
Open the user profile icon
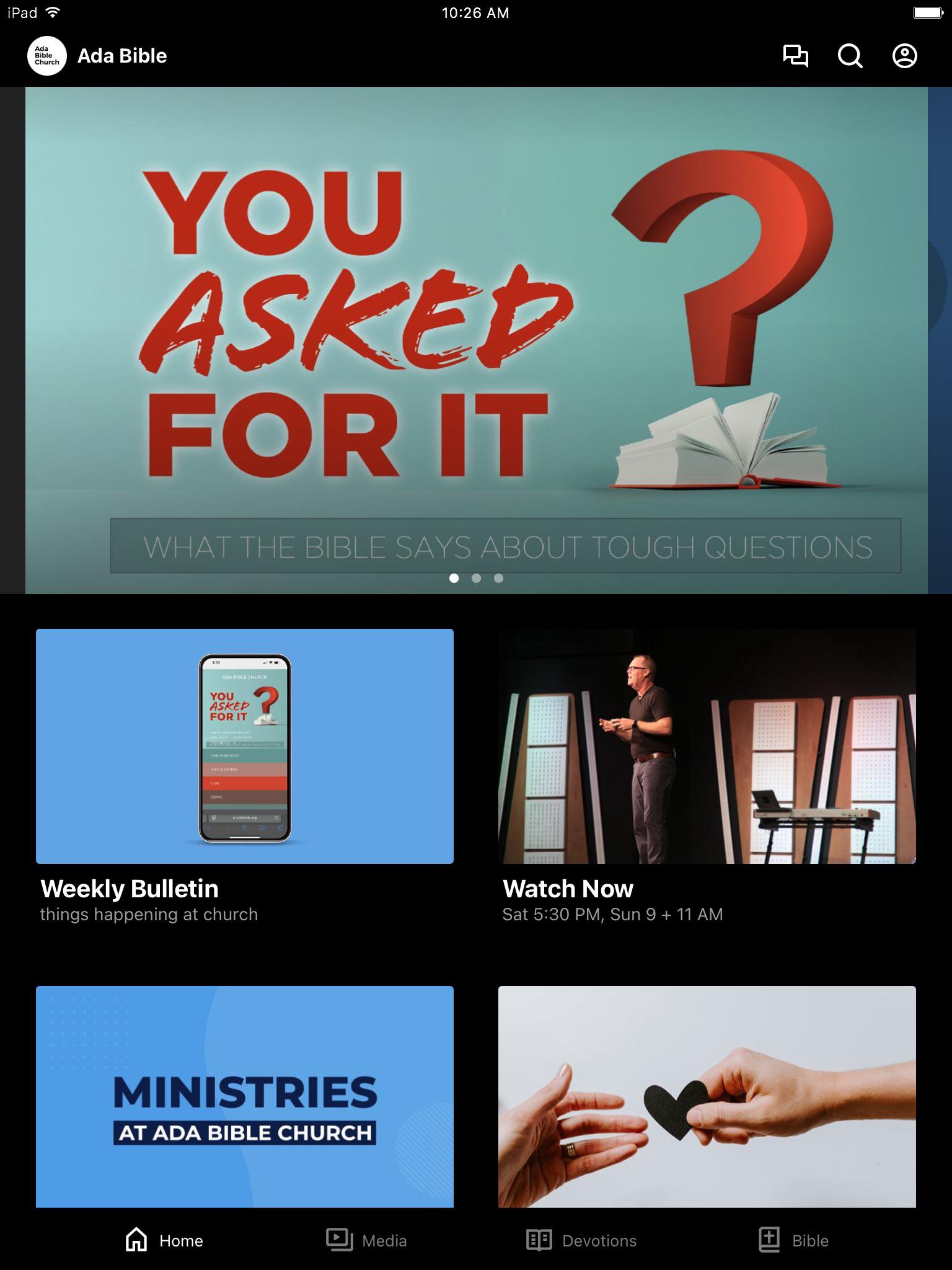click(x=904, y=56)
